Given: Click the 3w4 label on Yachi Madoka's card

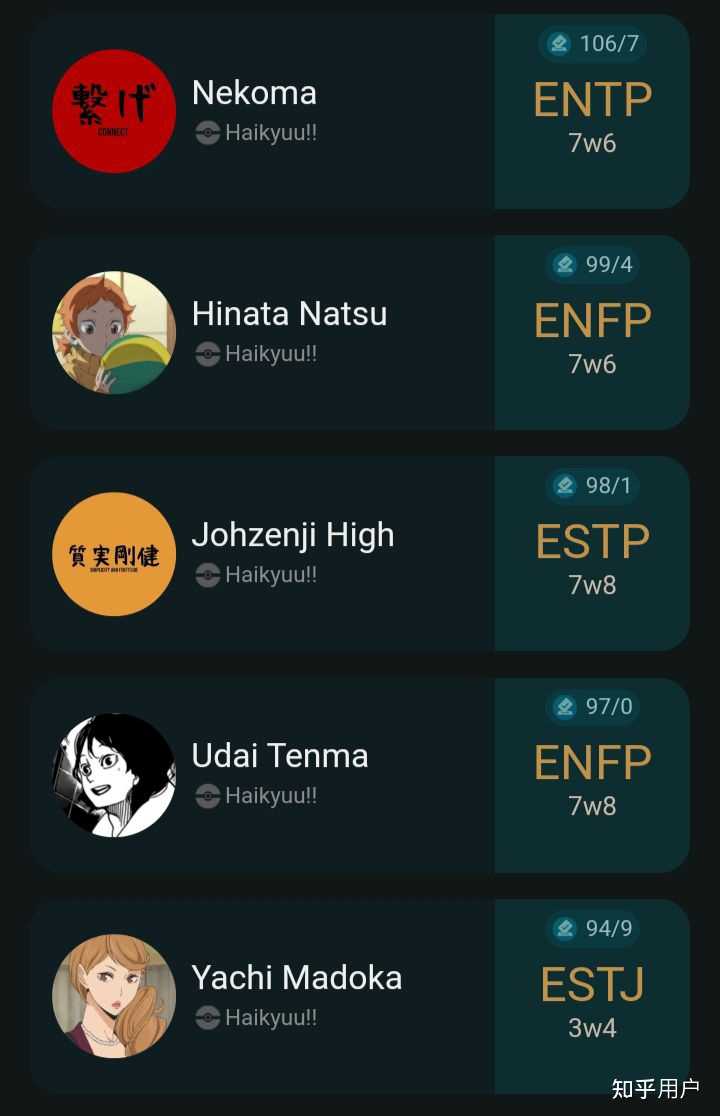Looking at the screenshot, I should 592,1025.
